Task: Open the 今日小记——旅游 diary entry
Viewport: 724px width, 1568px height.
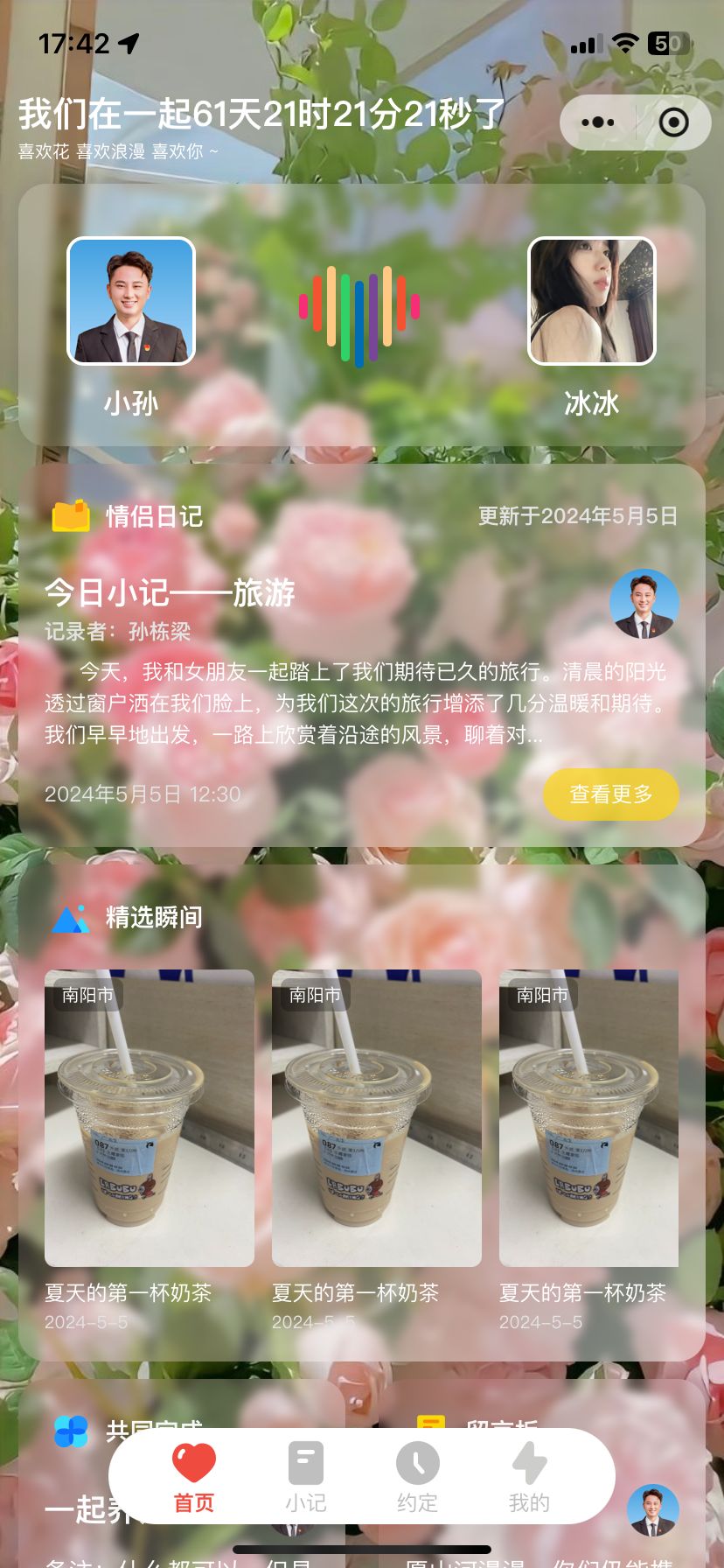Action: point(171,593)
